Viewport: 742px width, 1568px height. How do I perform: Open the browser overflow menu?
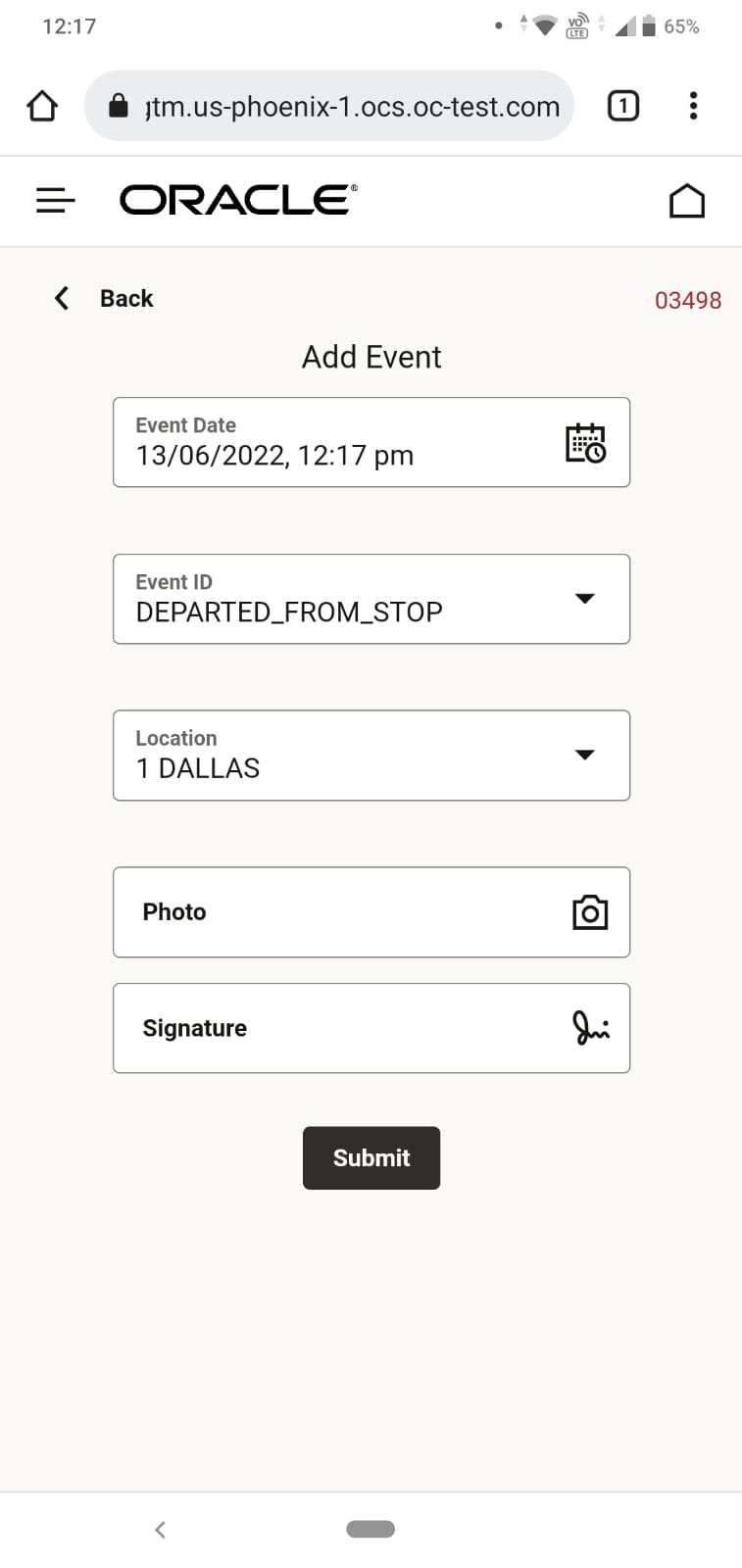tap(693, 106)
